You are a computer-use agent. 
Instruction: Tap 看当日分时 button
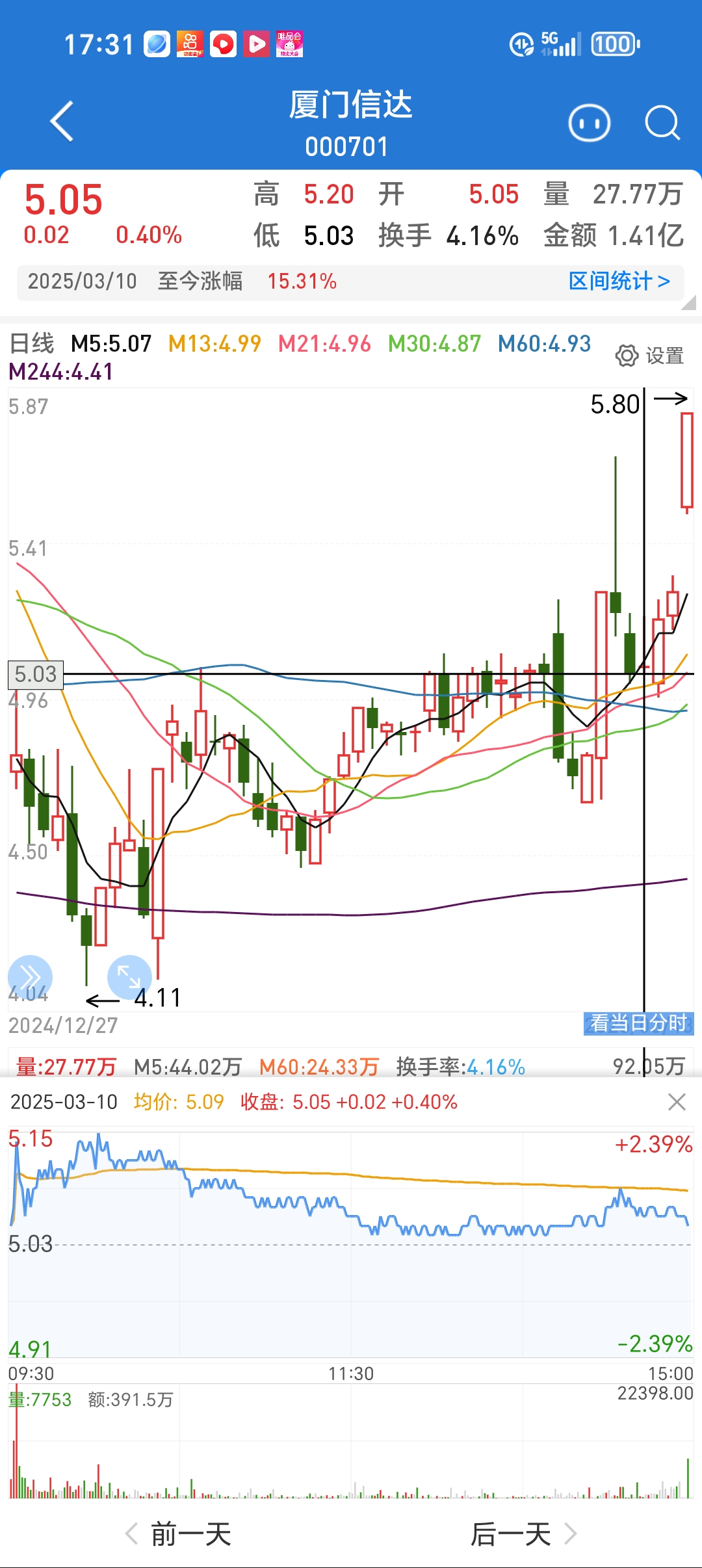(x=638, y=1023)
